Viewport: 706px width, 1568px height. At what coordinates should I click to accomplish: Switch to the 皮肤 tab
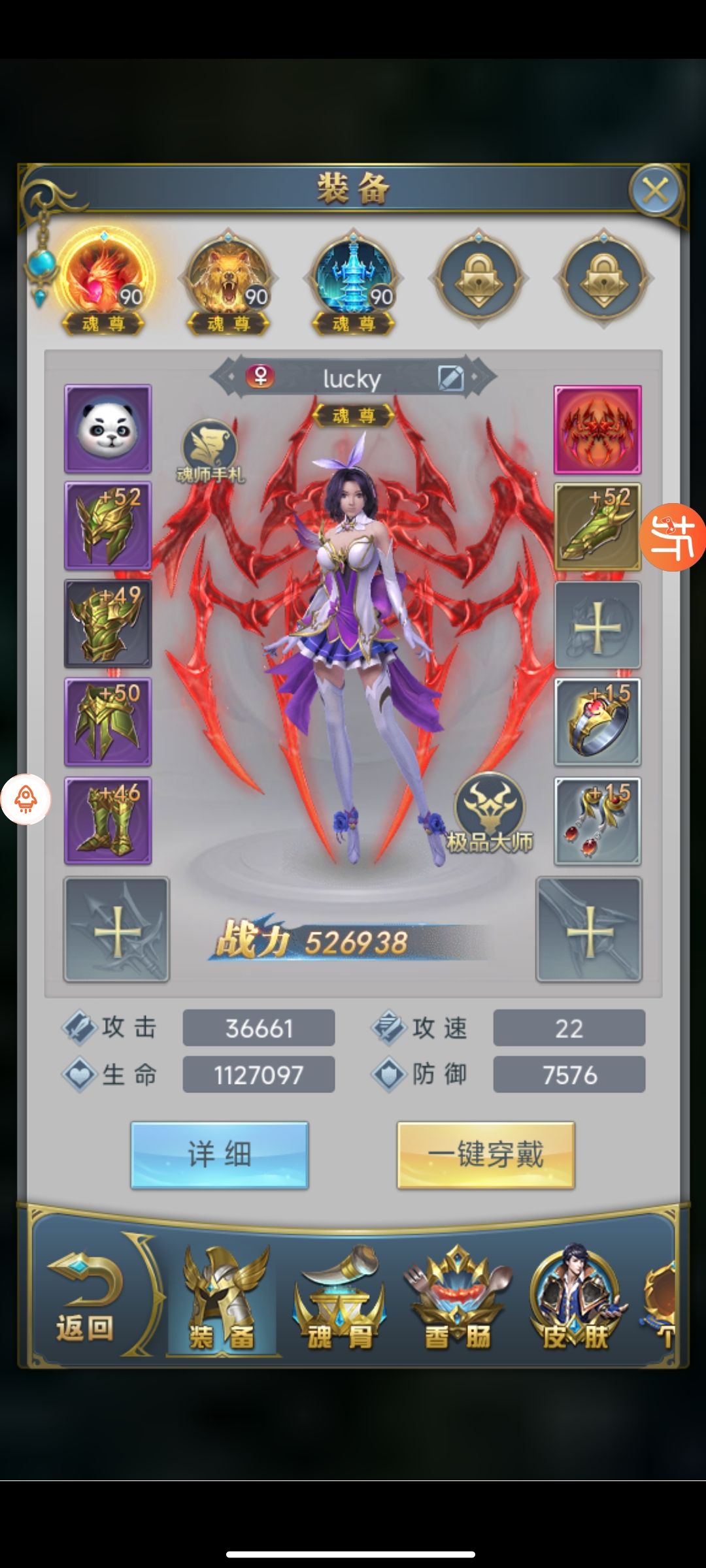coord(575,1300)
